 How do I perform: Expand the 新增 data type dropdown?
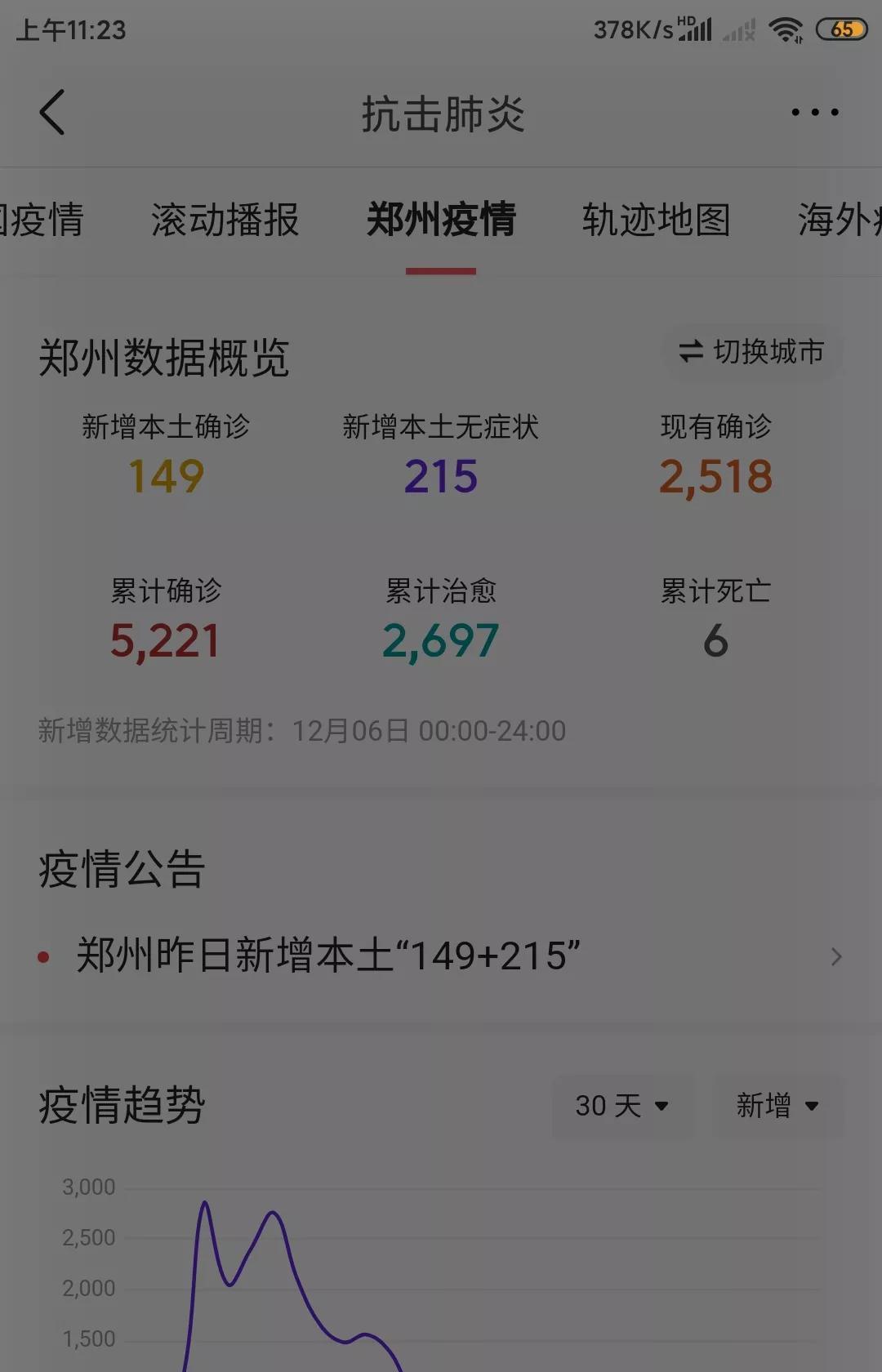click(777, 1106)
